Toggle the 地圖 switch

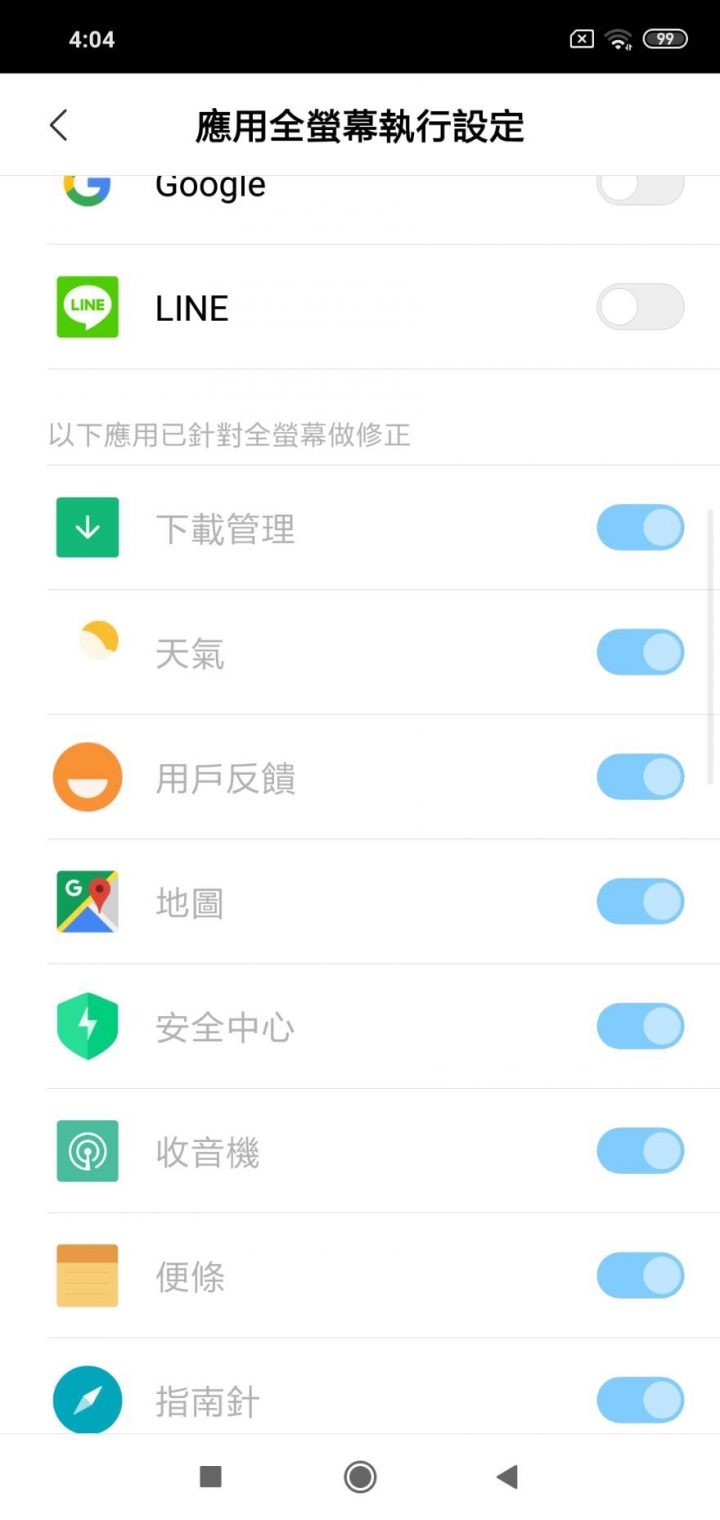tap(641, 902)
